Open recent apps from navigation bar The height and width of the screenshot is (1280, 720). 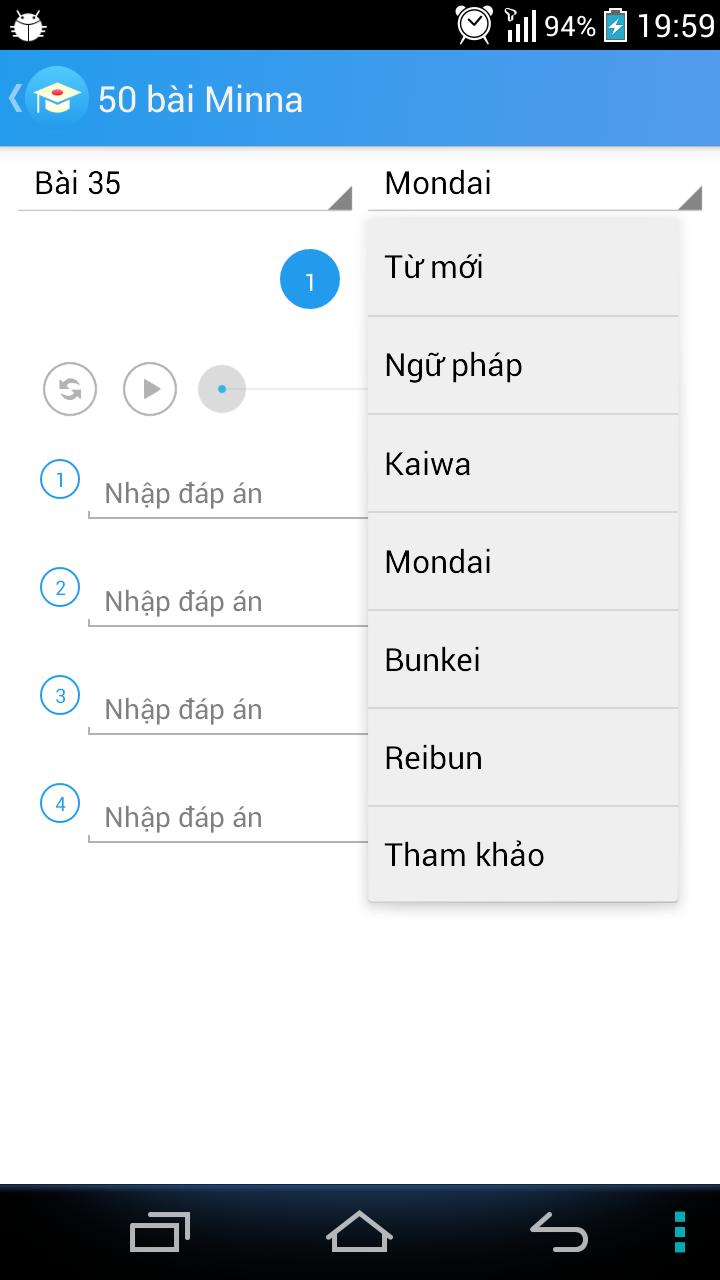pos(158,1232)
